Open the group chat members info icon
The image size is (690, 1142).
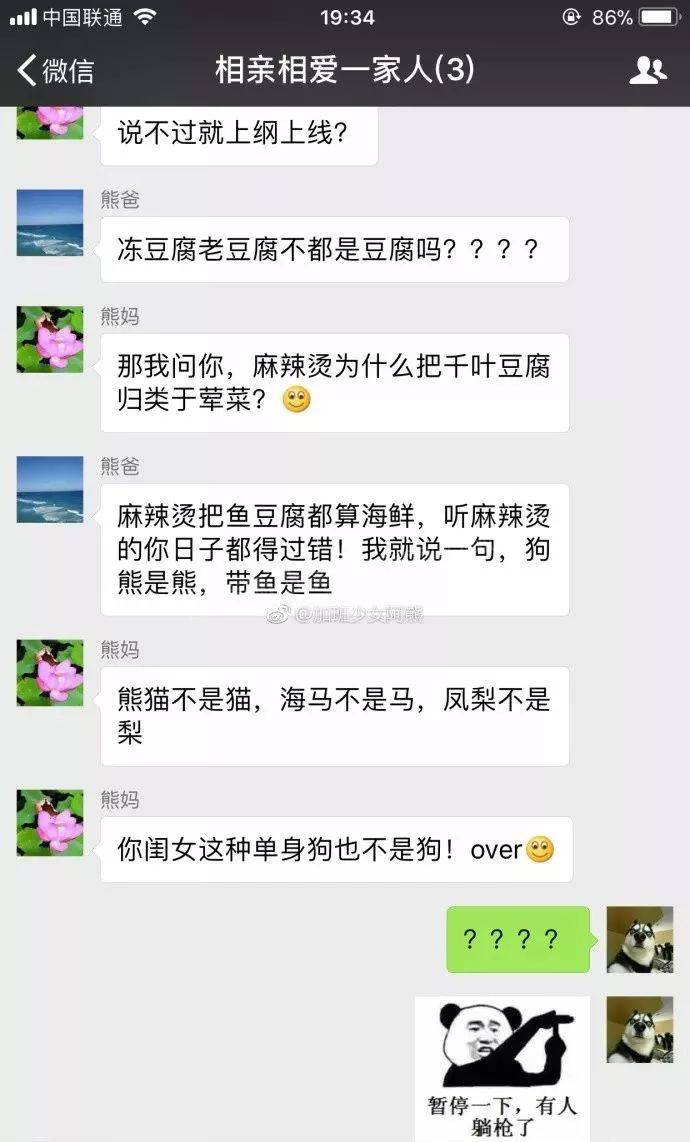coord(647,70)
